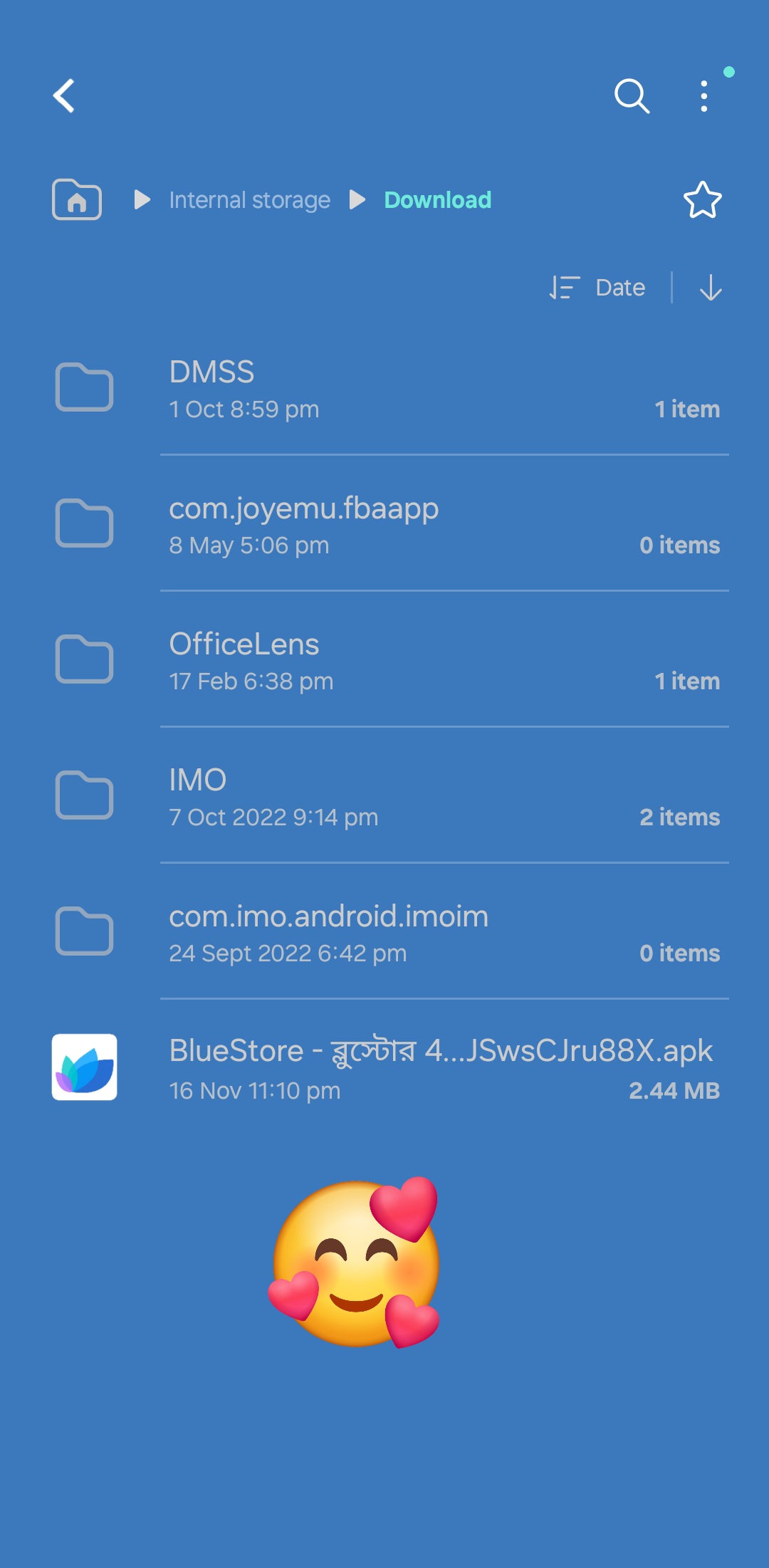Navigate to Internal storage breadcrumb
This screenshot has width=769, height=1568.
[x=249, y=200]
